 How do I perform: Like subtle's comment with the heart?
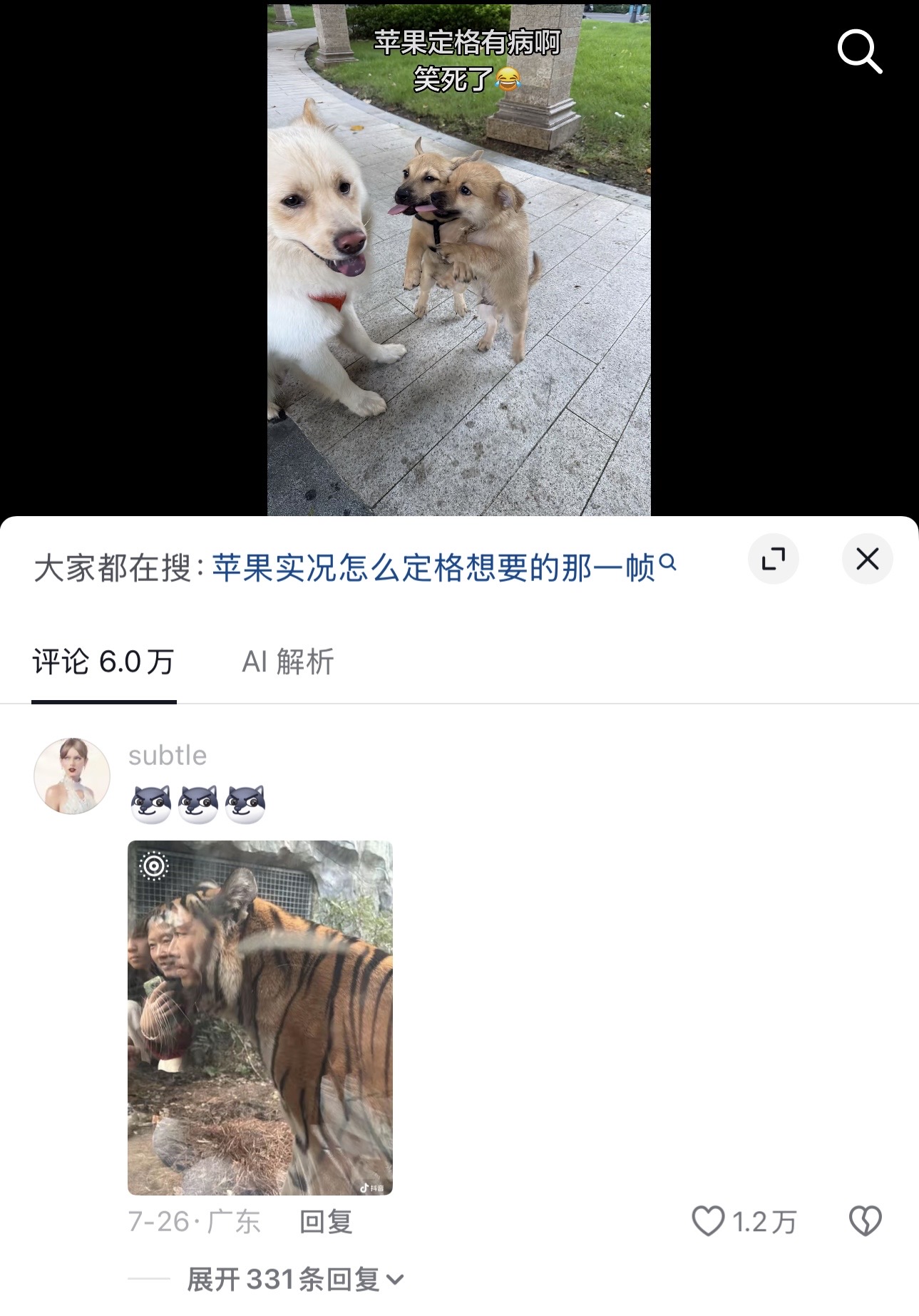(x=708, y=1221)
